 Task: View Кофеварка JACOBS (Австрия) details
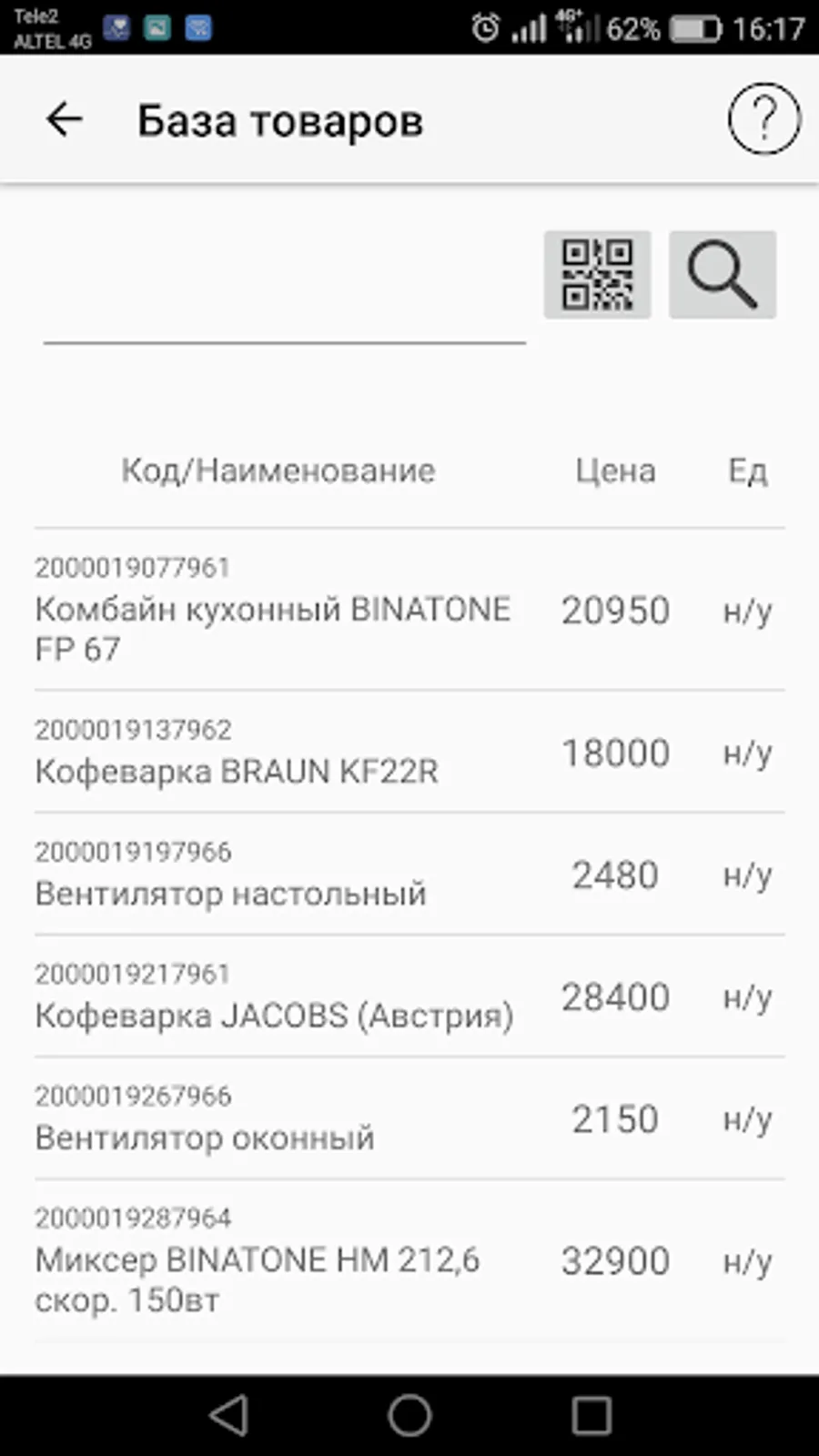tap(273, 997)
